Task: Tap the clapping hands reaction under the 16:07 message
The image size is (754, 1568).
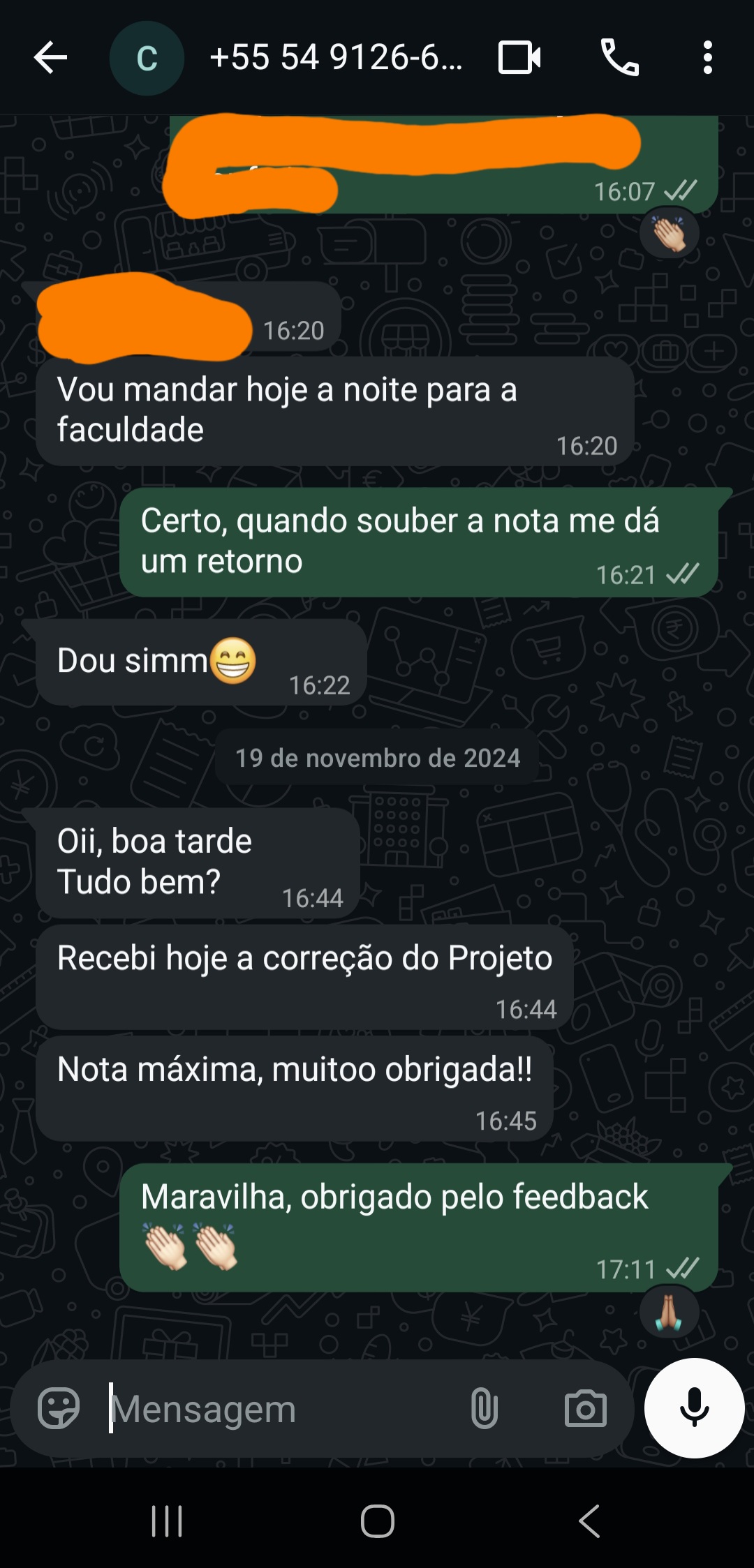Action: click(x=668, y=232)
